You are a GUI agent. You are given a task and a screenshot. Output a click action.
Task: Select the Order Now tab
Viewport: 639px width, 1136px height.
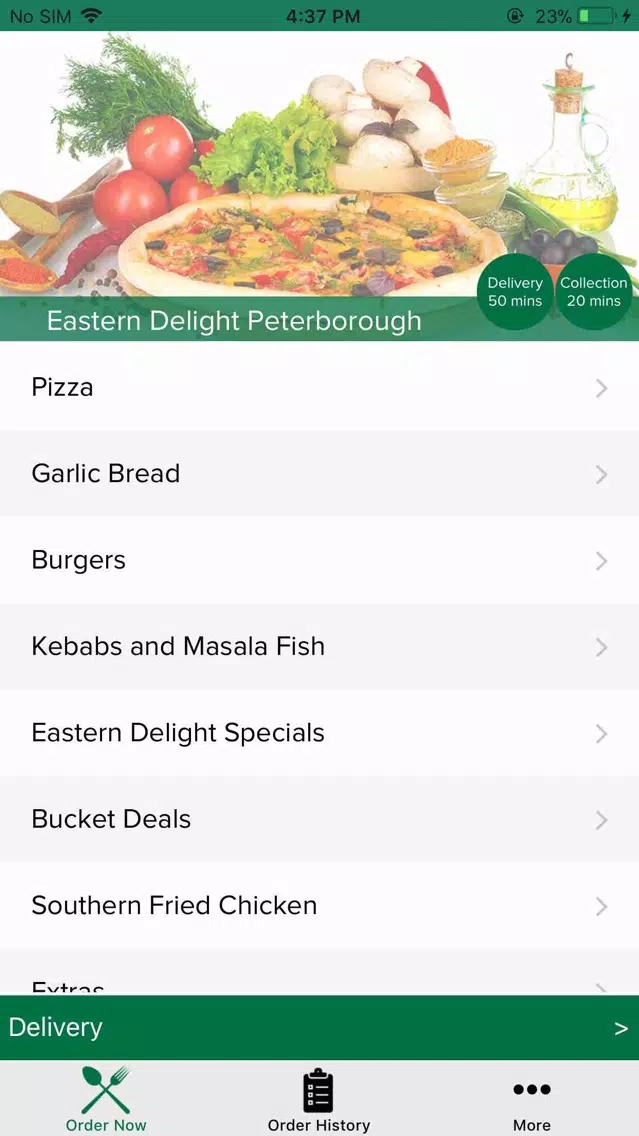[x=106, y=1099]
